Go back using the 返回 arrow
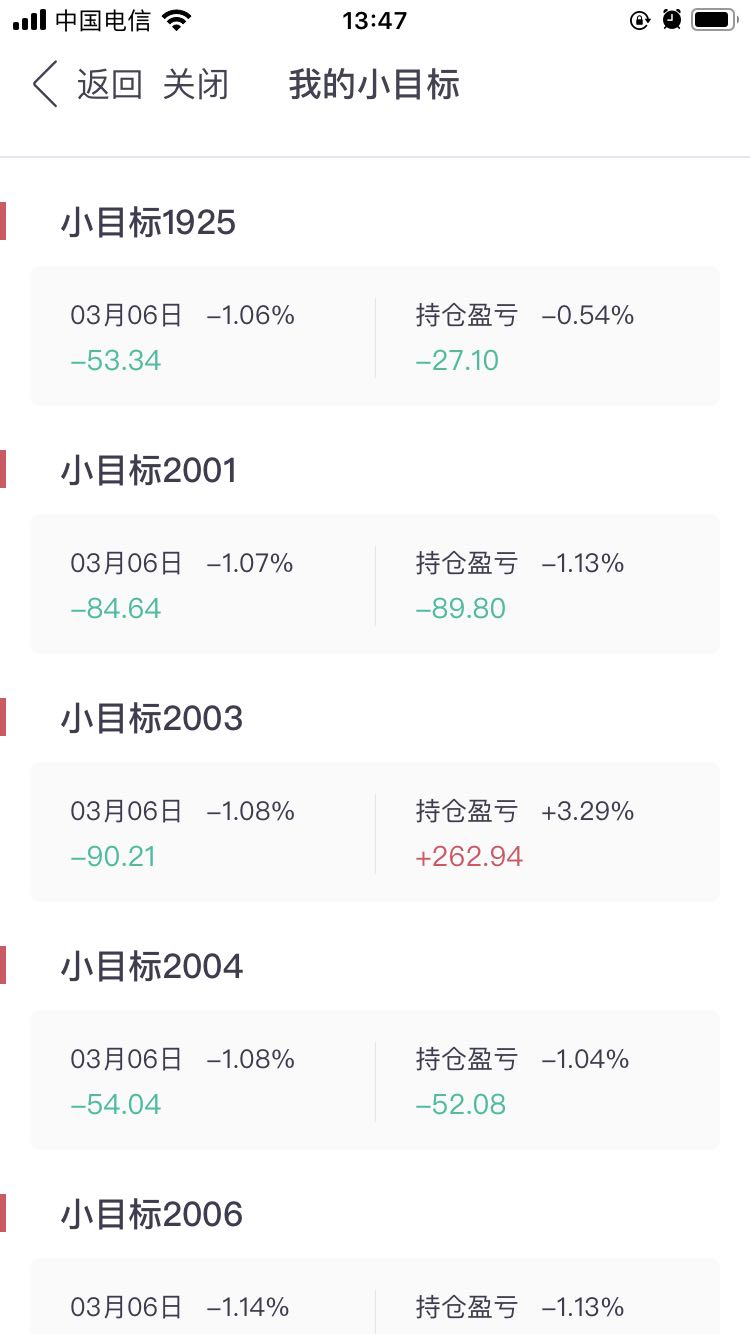This screenshot has width=750, height=1334. coord(88,85)
